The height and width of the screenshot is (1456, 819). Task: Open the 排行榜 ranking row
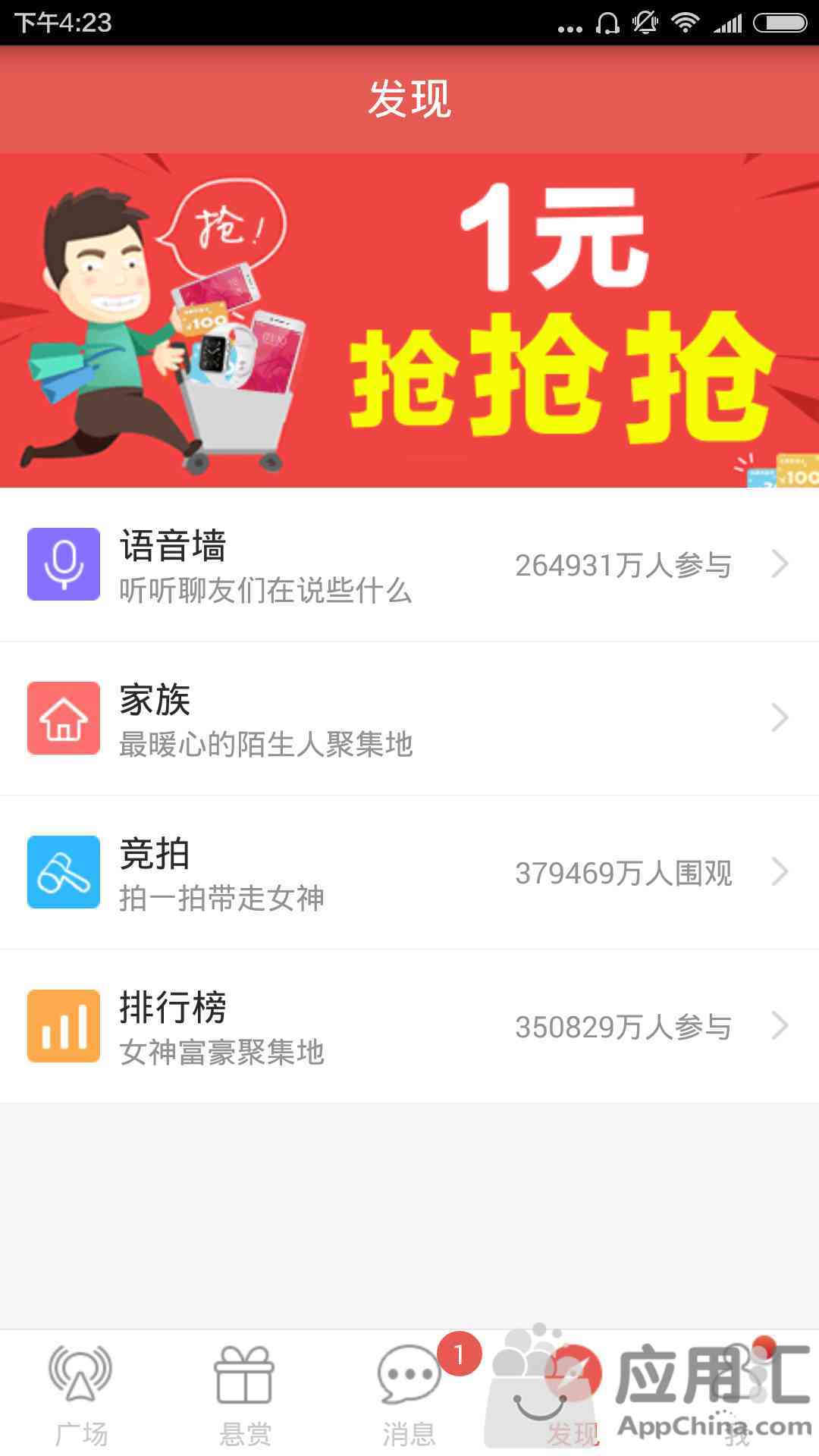point(409,1026)
